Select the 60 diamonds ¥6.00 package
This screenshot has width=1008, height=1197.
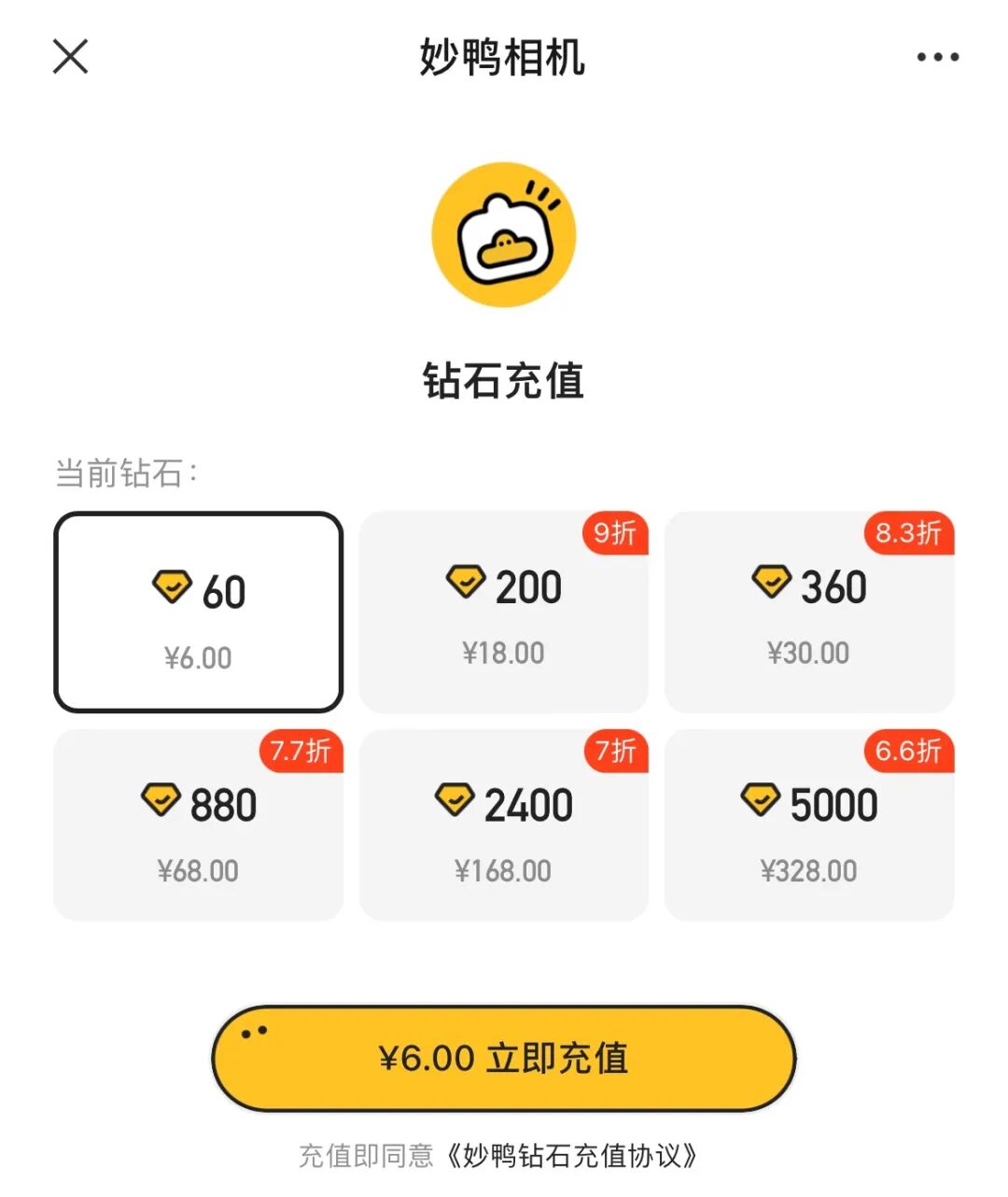click(x=198, y=613)
